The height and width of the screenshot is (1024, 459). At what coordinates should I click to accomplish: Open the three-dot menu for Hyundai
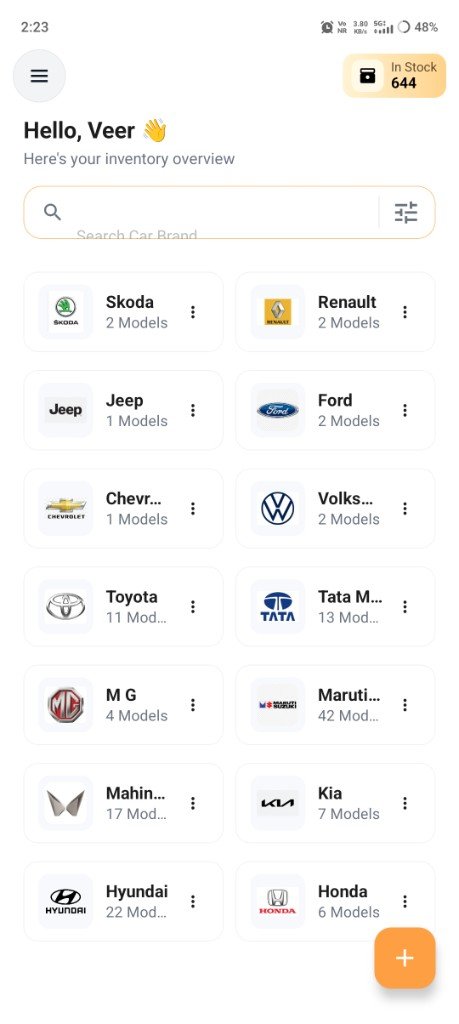pyautogui.click(x=193, y=901)
